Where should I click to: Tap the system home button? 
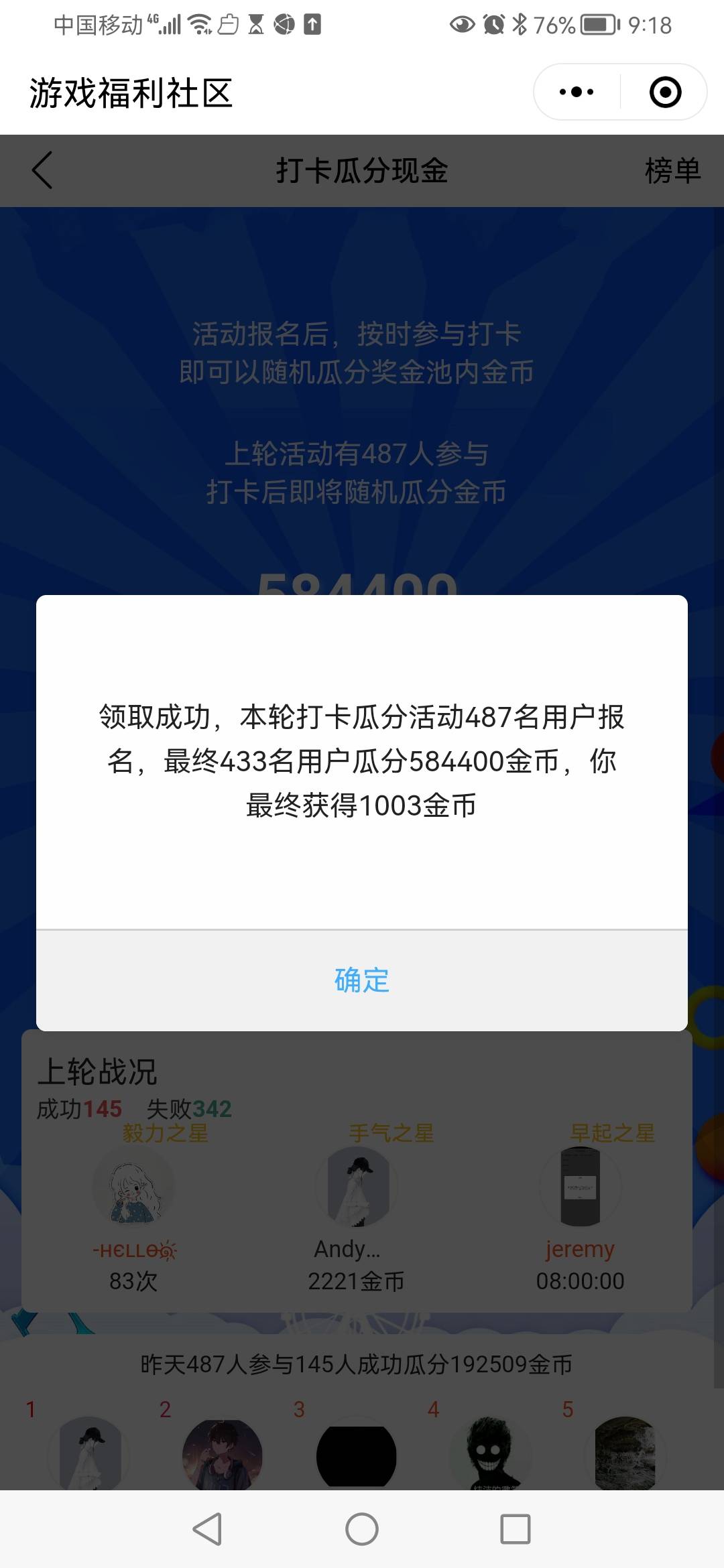(362, 1529)
